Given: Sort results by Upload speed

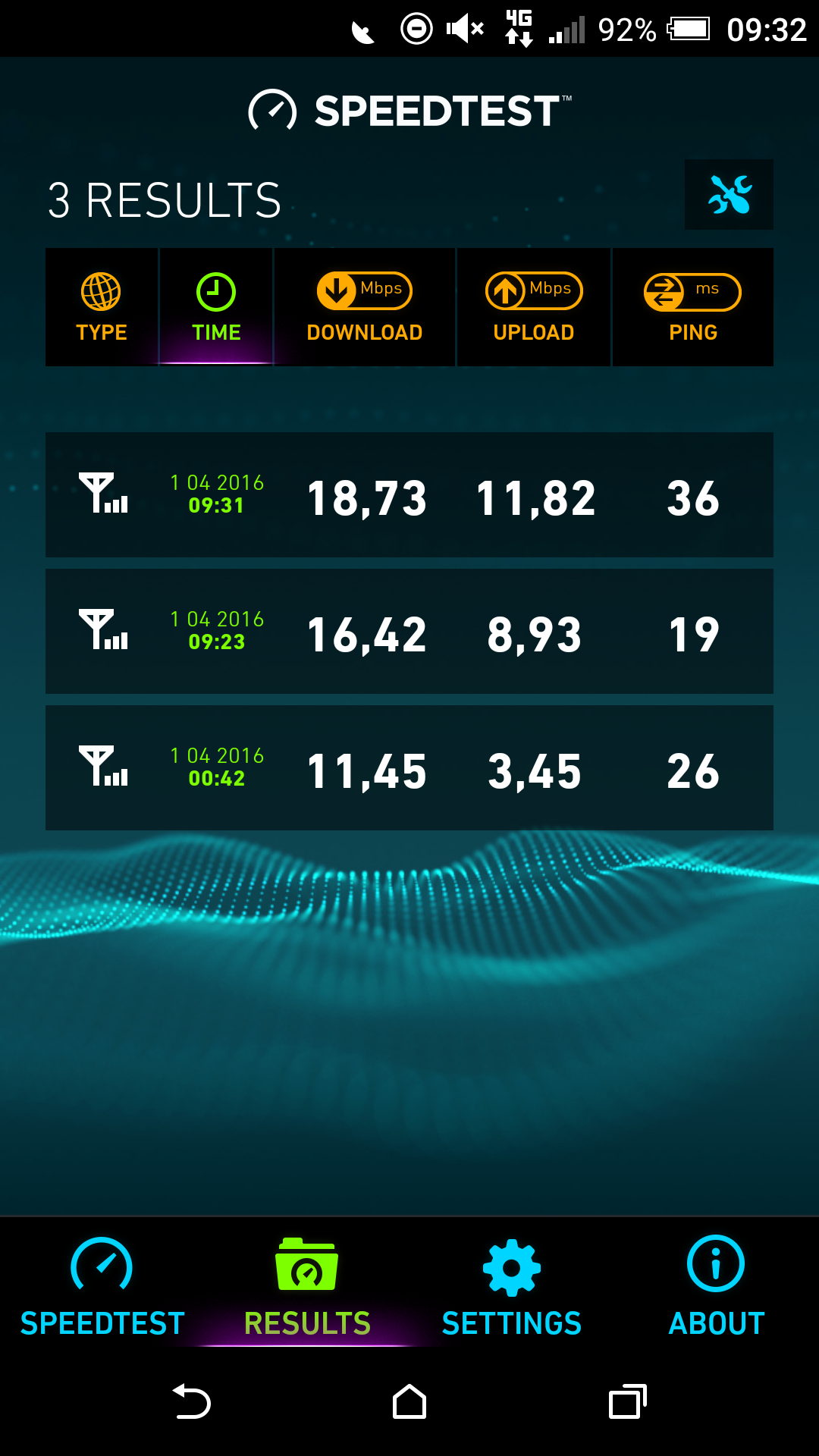Looking at the screenshot, I should pos(534,307).
